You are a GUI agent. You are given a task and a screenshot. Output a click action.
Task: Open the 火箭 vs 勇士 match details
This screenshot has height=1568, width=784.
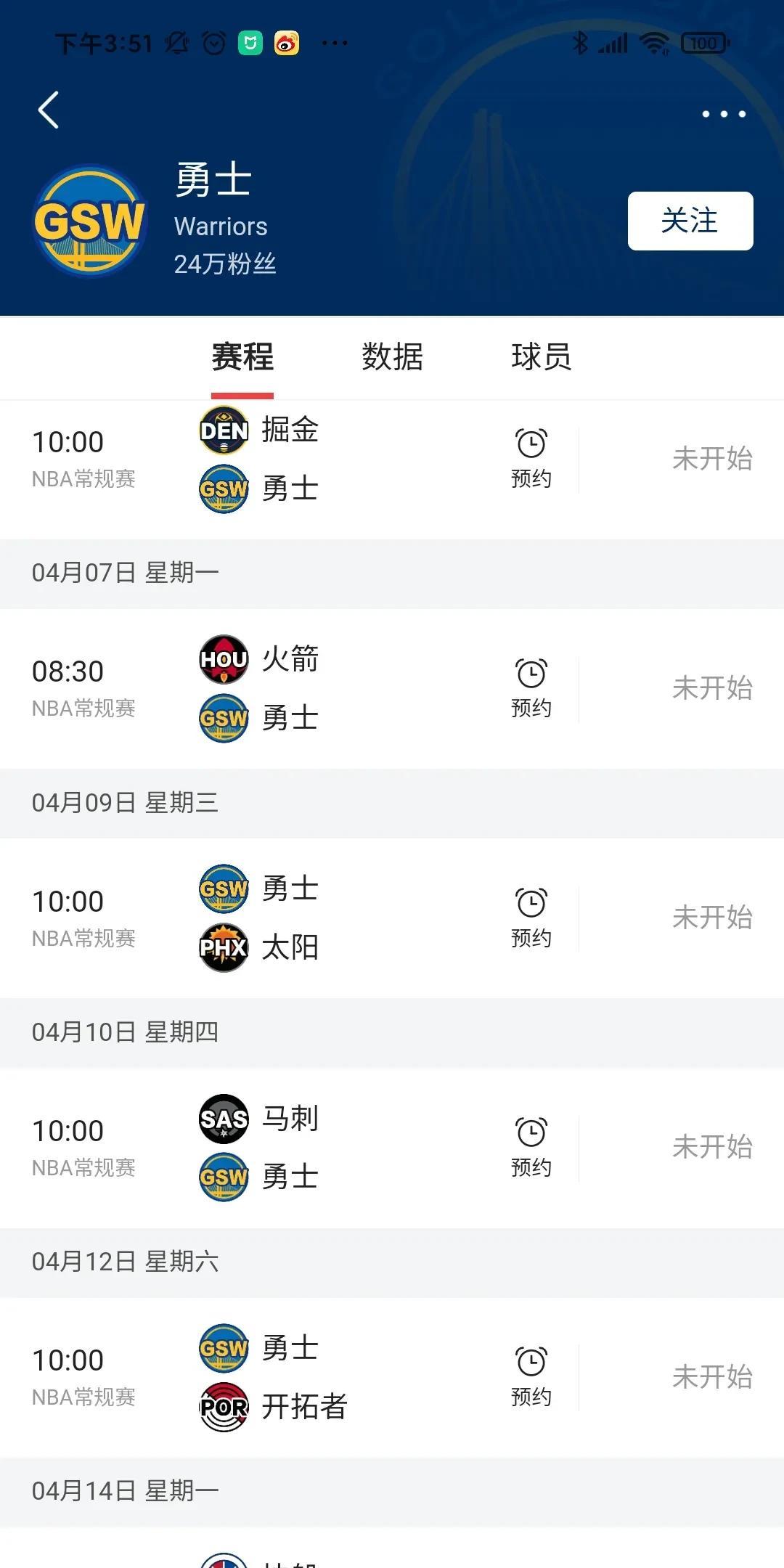(x=392, y=689)
